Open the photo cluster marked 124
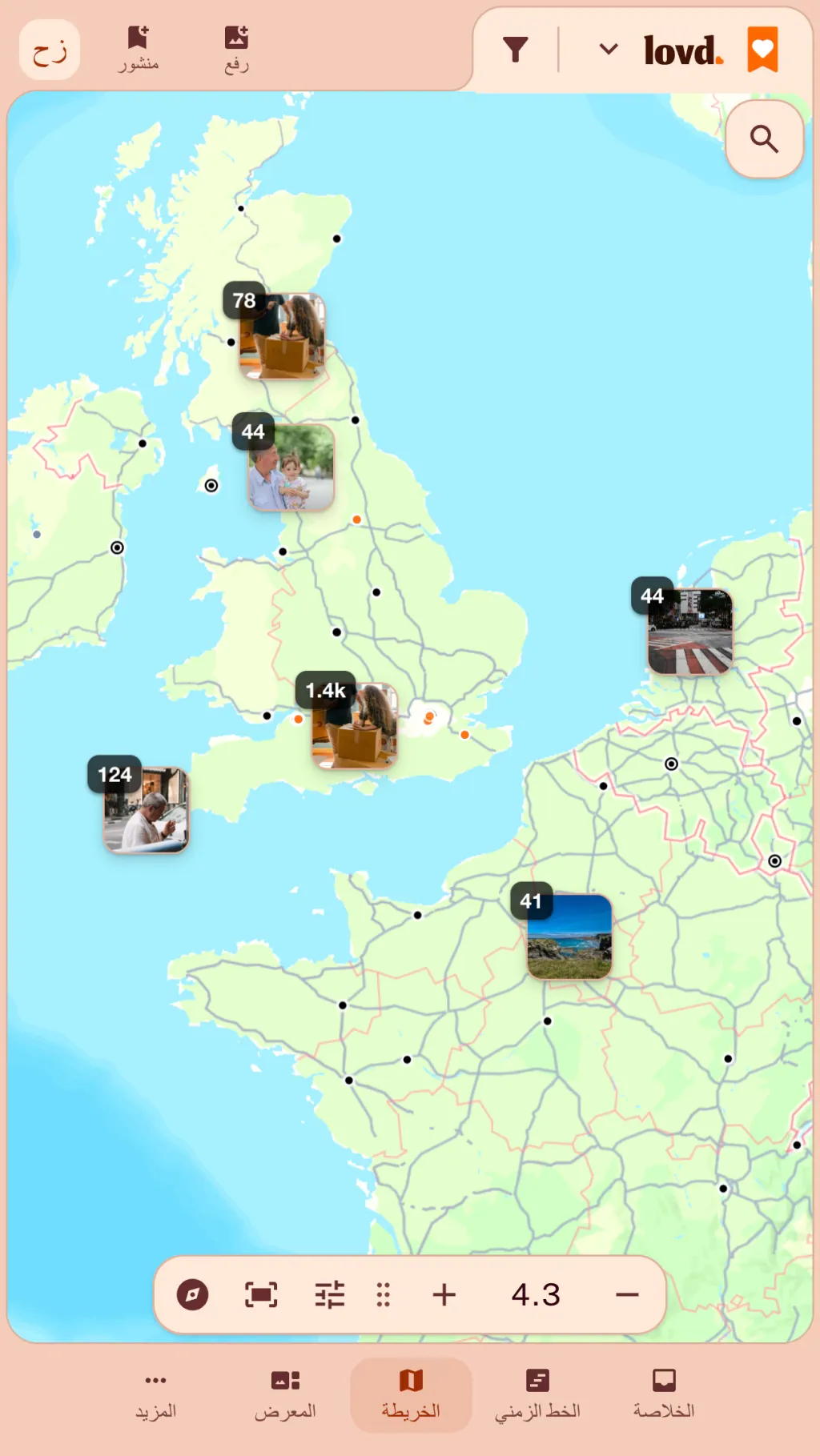 (139, 804)
